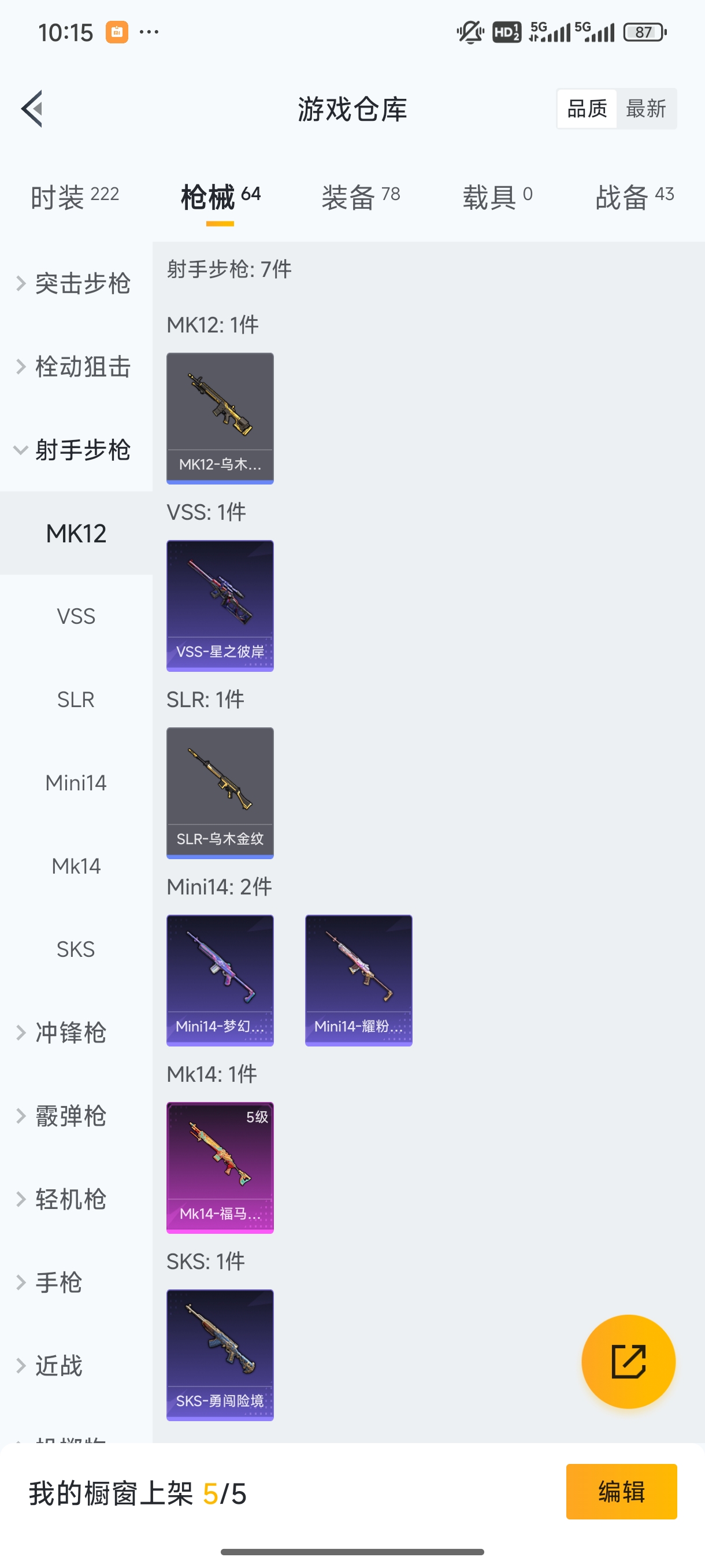Select VSS in the sidebar list
The width and height of the screenshot is (705, 1568).
(x=76, y=615)
